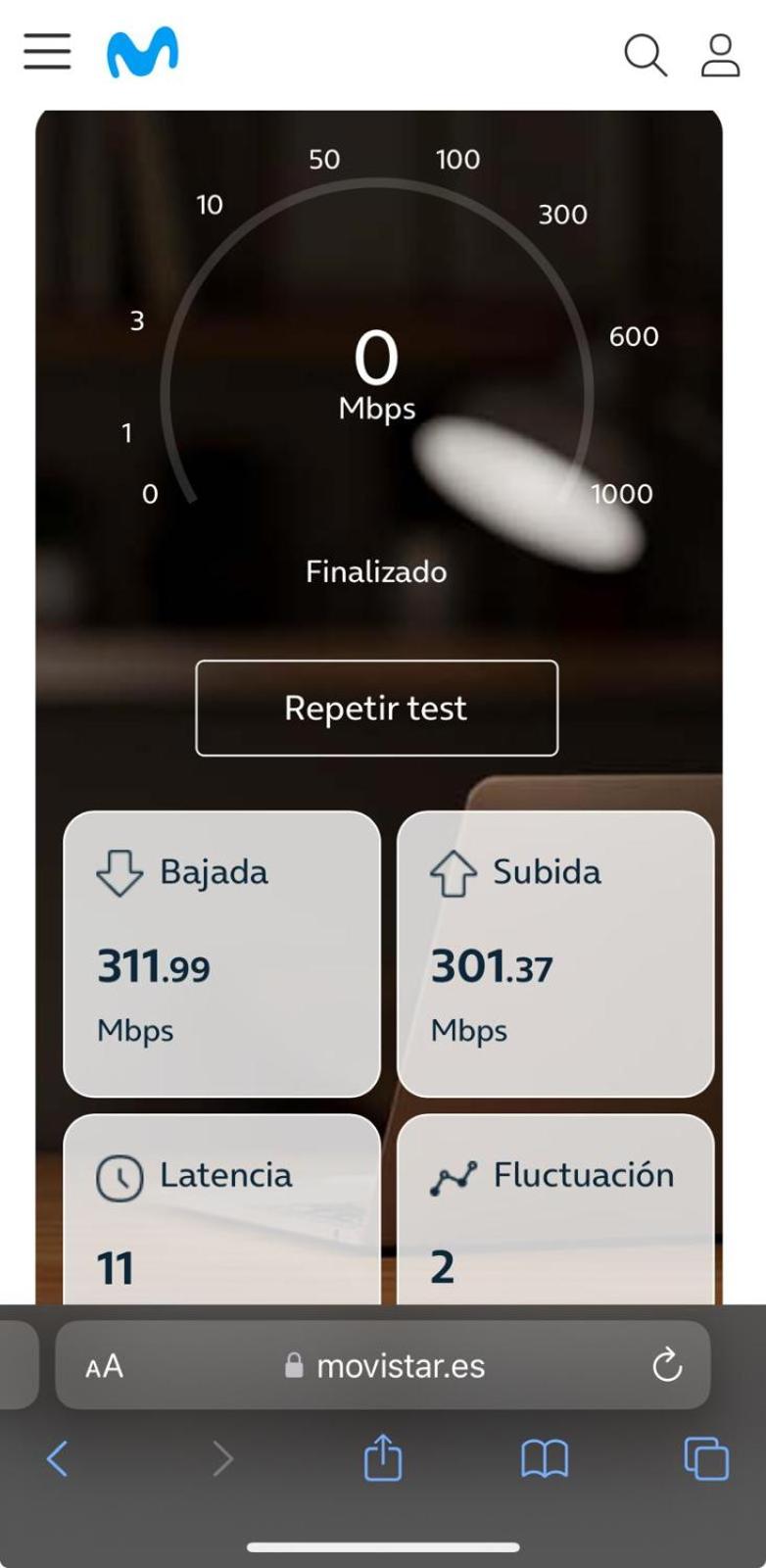
Task: Tap the movistar.es address bar
Action: (x=383, y=1365)
